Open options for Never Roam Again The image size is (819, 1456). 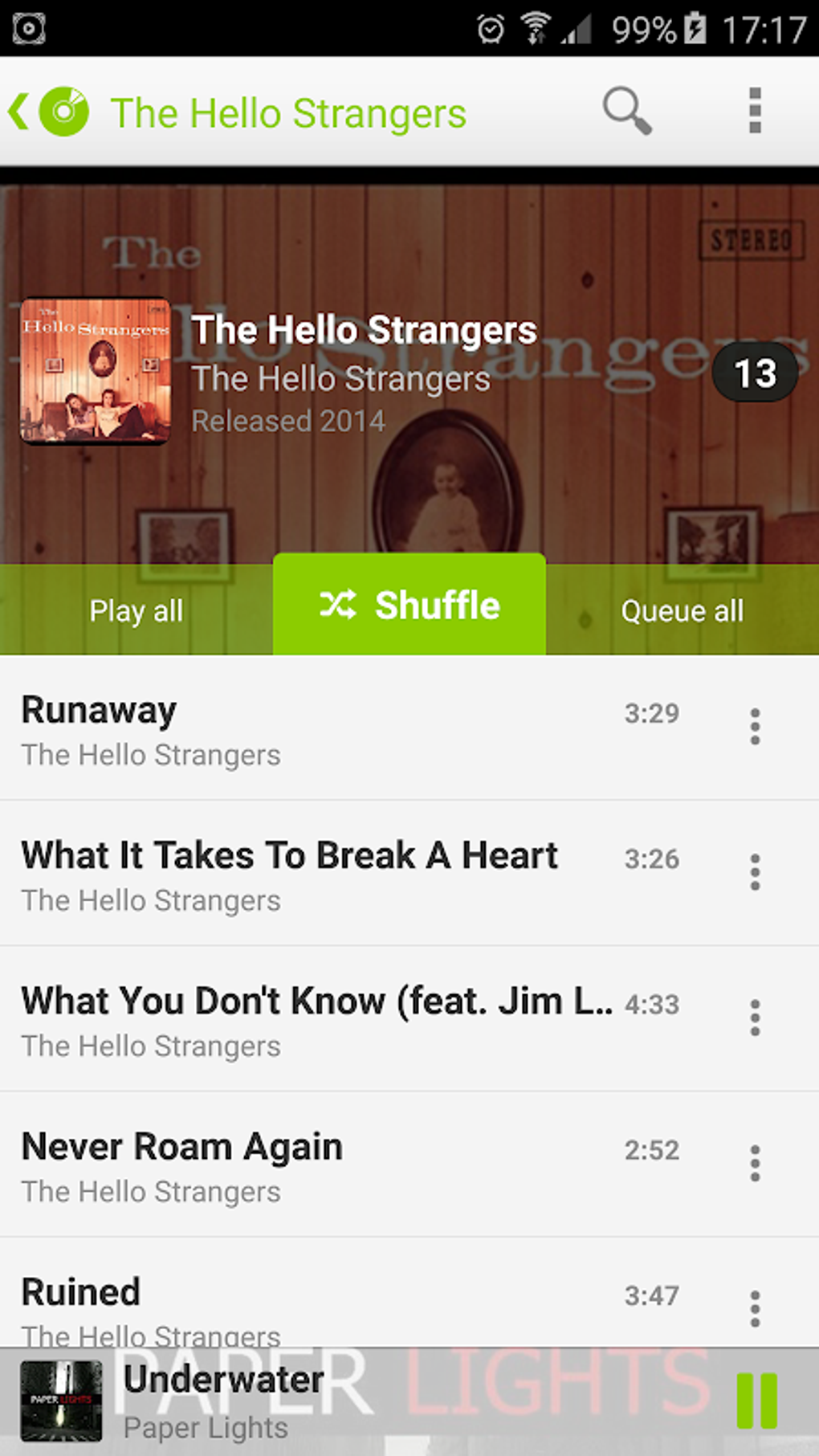point(755,1164)
